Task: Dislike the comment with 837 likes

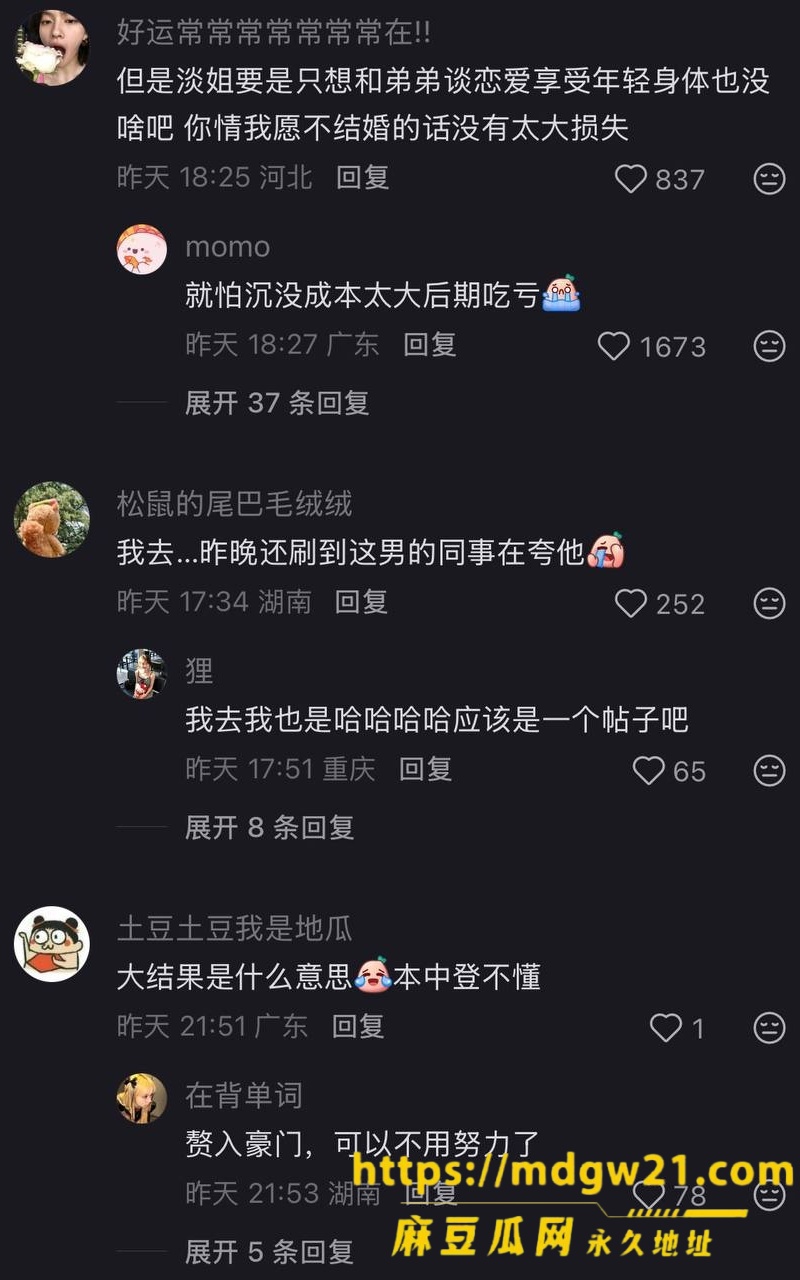Action: [769, 179]
